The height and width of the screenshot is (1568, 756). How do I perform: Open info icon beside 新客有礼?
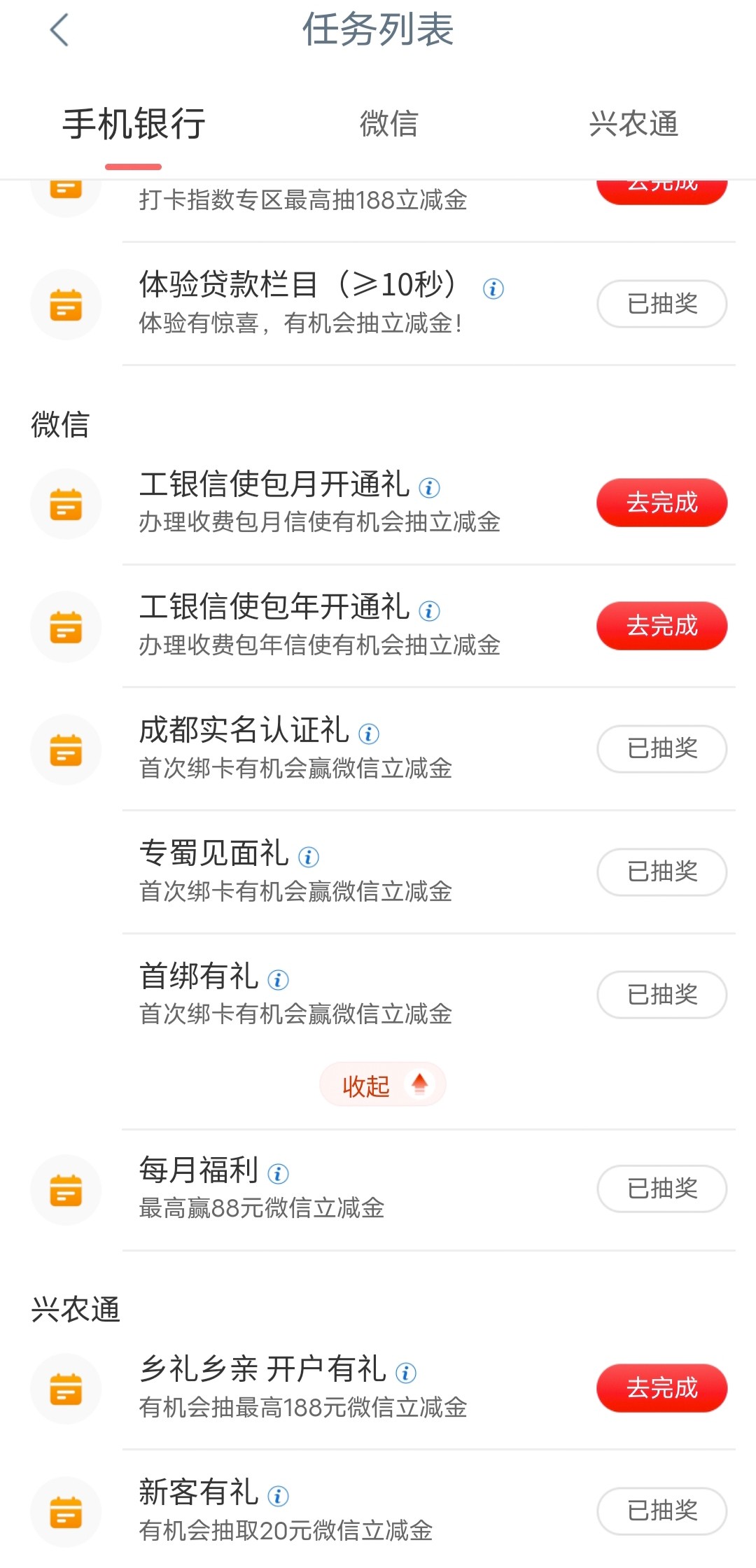(x=278, y=1496)
